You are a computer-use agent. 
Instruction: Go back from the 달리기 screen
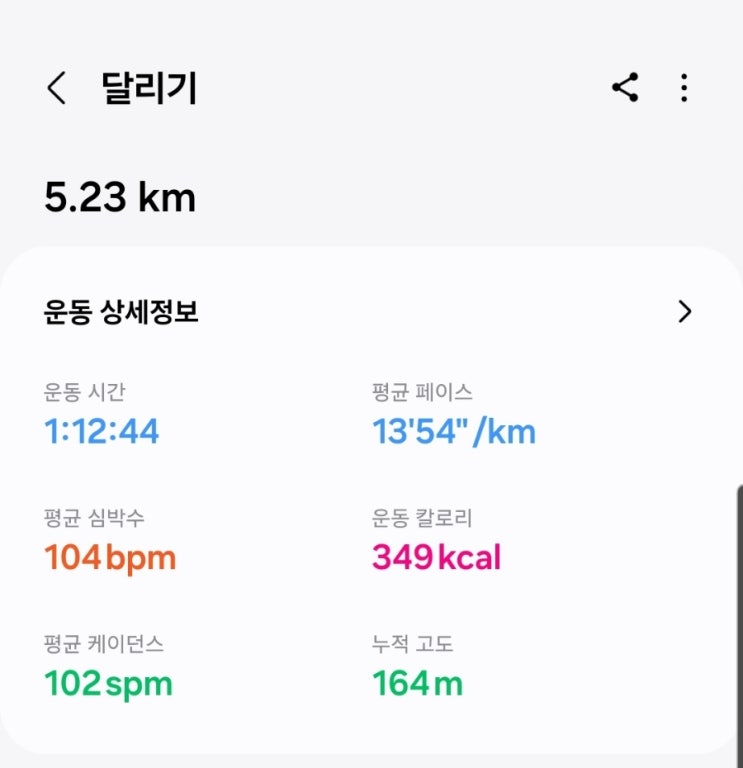(56, 89)
